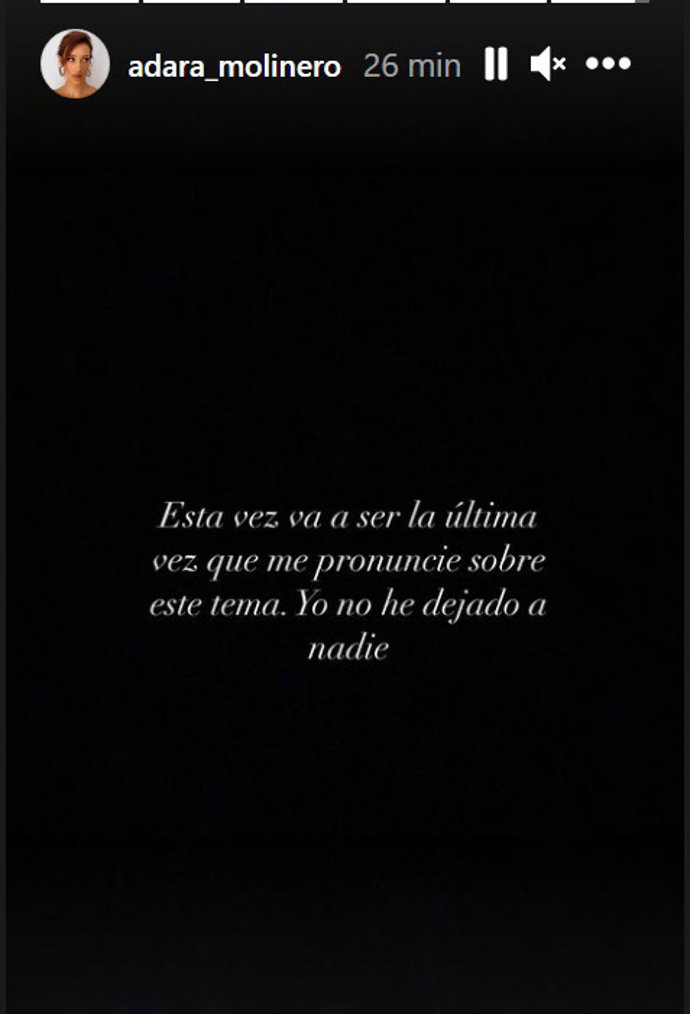Open the three-dot more options menu
The image size is (690, 1014).
608,65
